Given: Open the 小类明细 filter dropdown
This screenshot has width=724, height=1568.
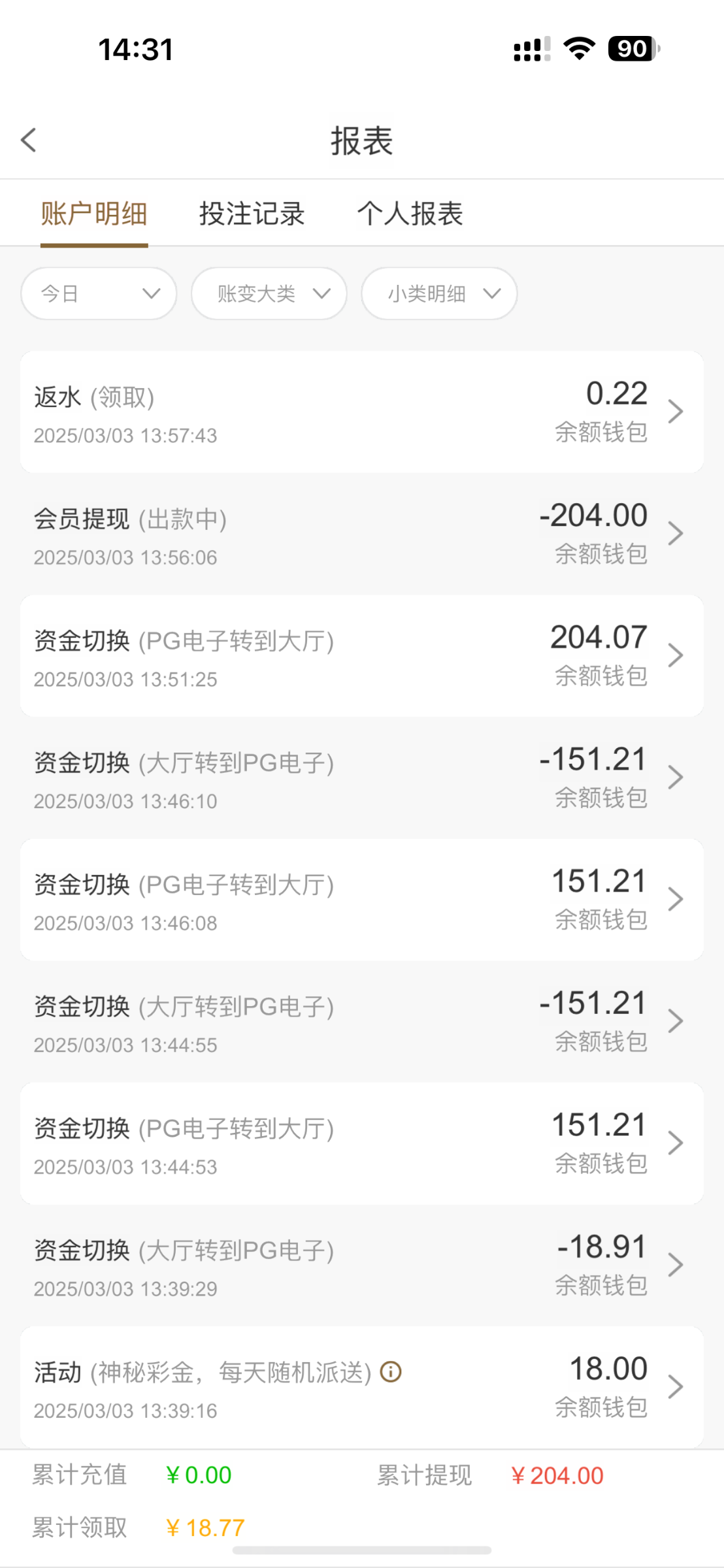Looking at the screenshot, I should pyautogui.click(x=439, y=293).
